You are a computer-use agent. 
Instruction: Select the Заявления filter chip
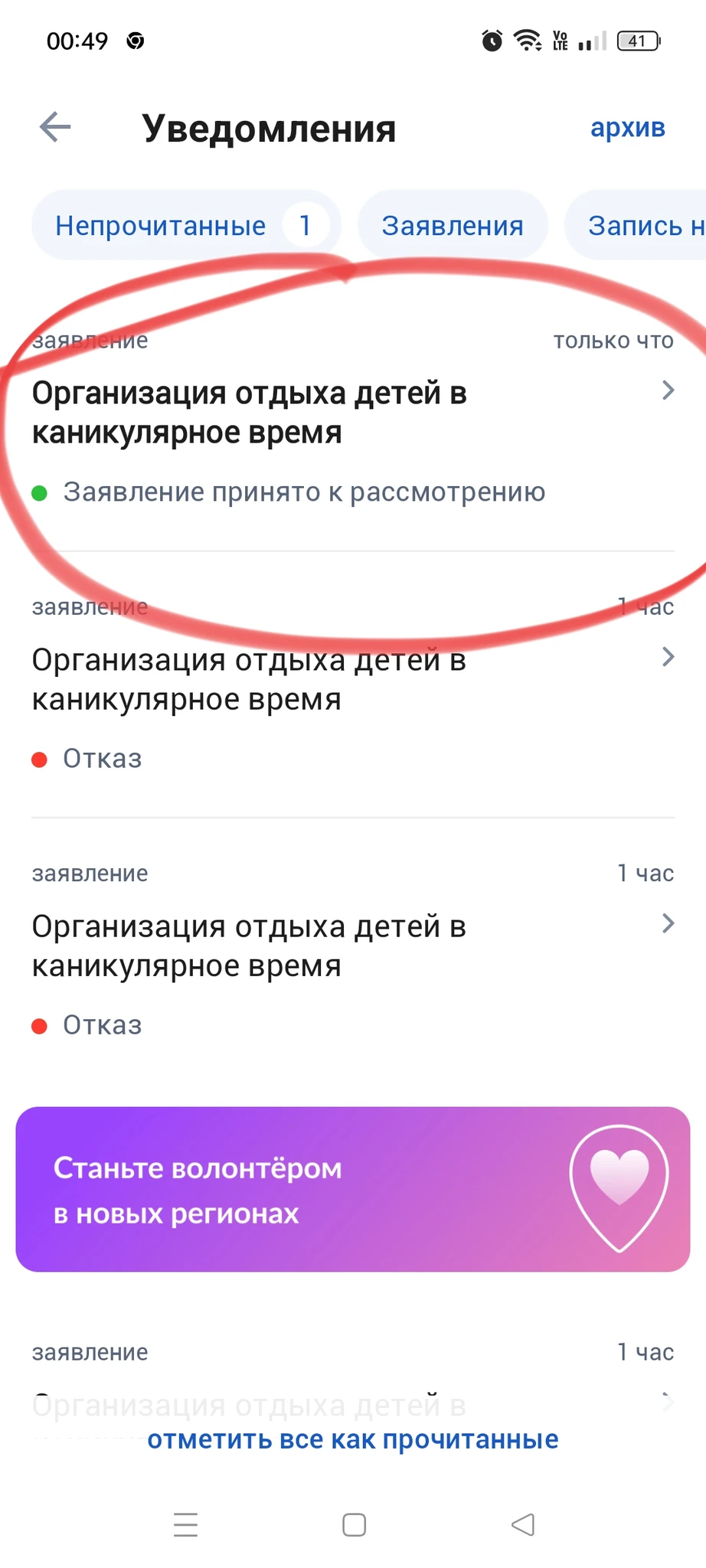tap(453, 226)
